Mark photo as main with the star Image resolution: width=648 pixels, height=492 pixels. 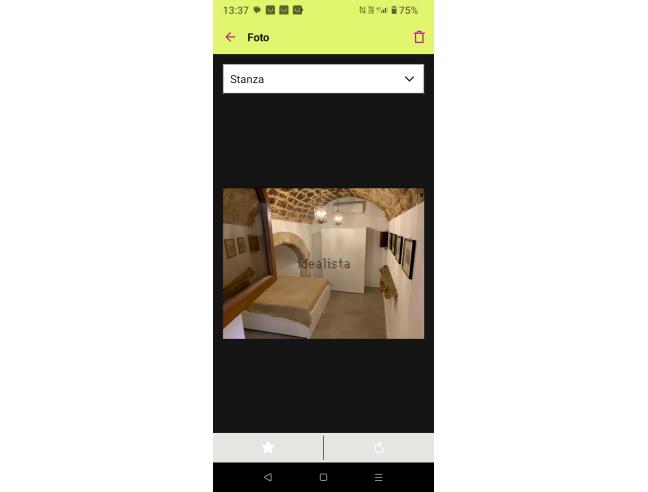pyautogui.click(x=268, y=448)
